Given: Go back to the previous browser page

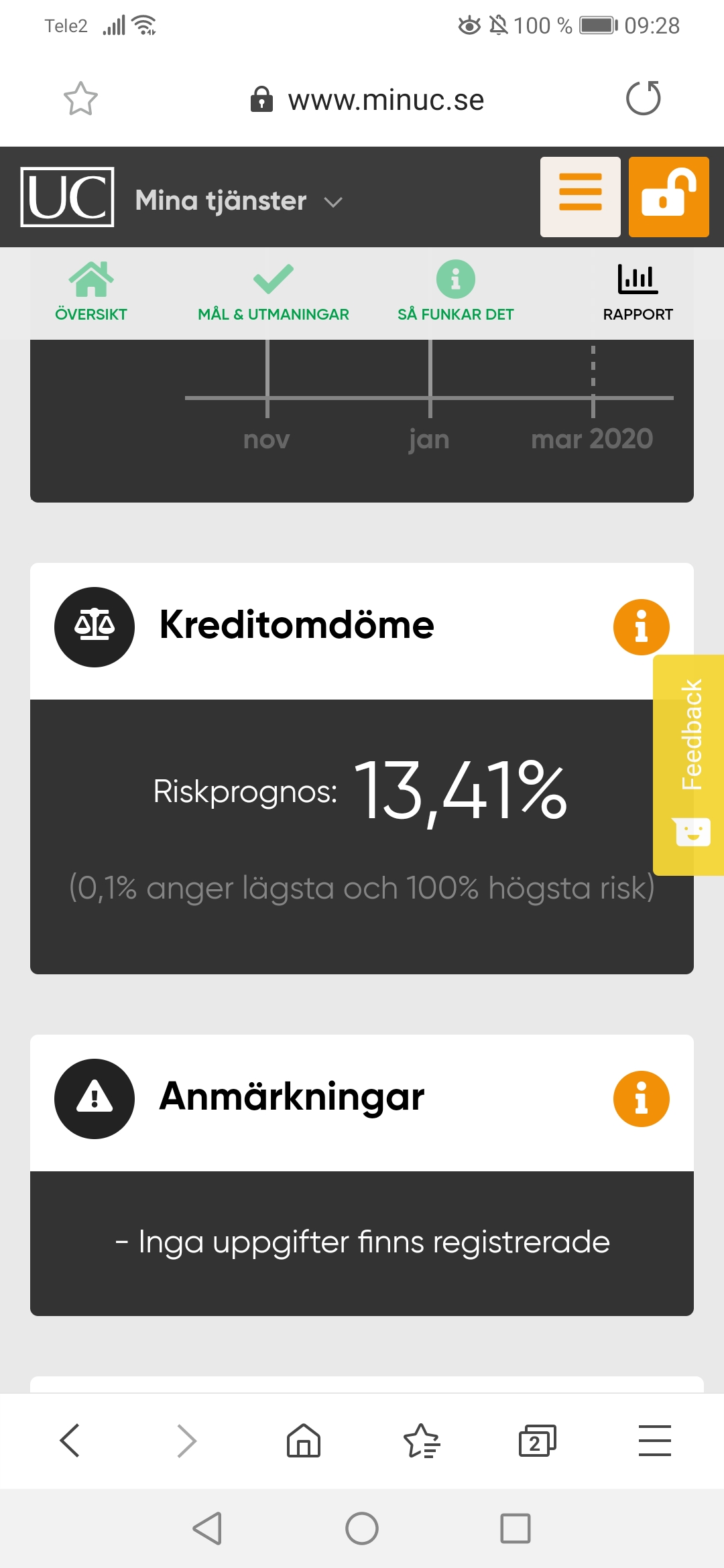Looking at the screenshot, I should tap(70, 1440).
